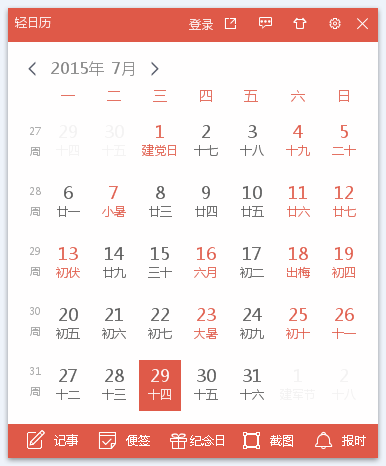Open 纪念日 anniversaries
This screenshot has width=386, height=466.
[x=197, y=441]
